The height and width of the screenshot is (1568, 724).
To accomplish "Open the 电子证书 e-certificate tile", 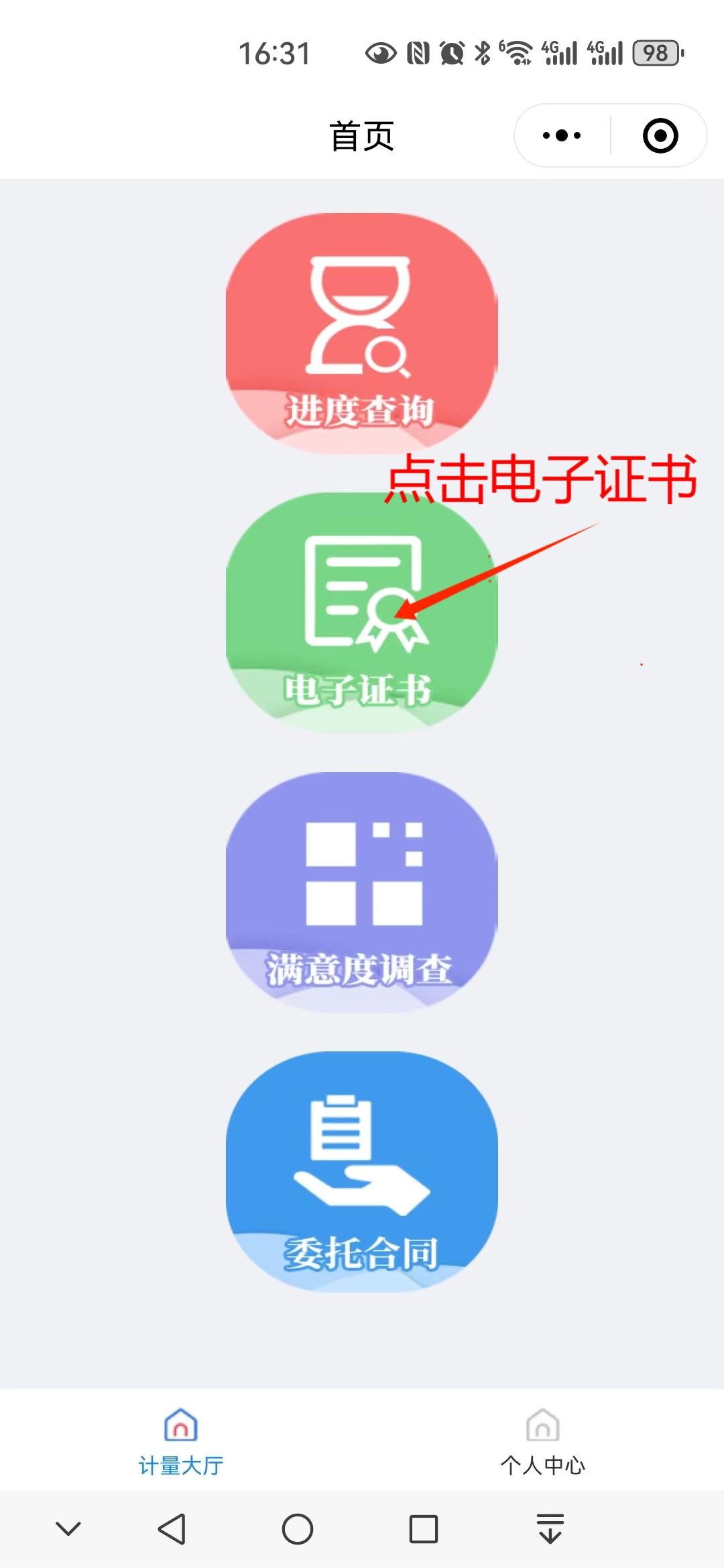I will (x=361, y=612).
